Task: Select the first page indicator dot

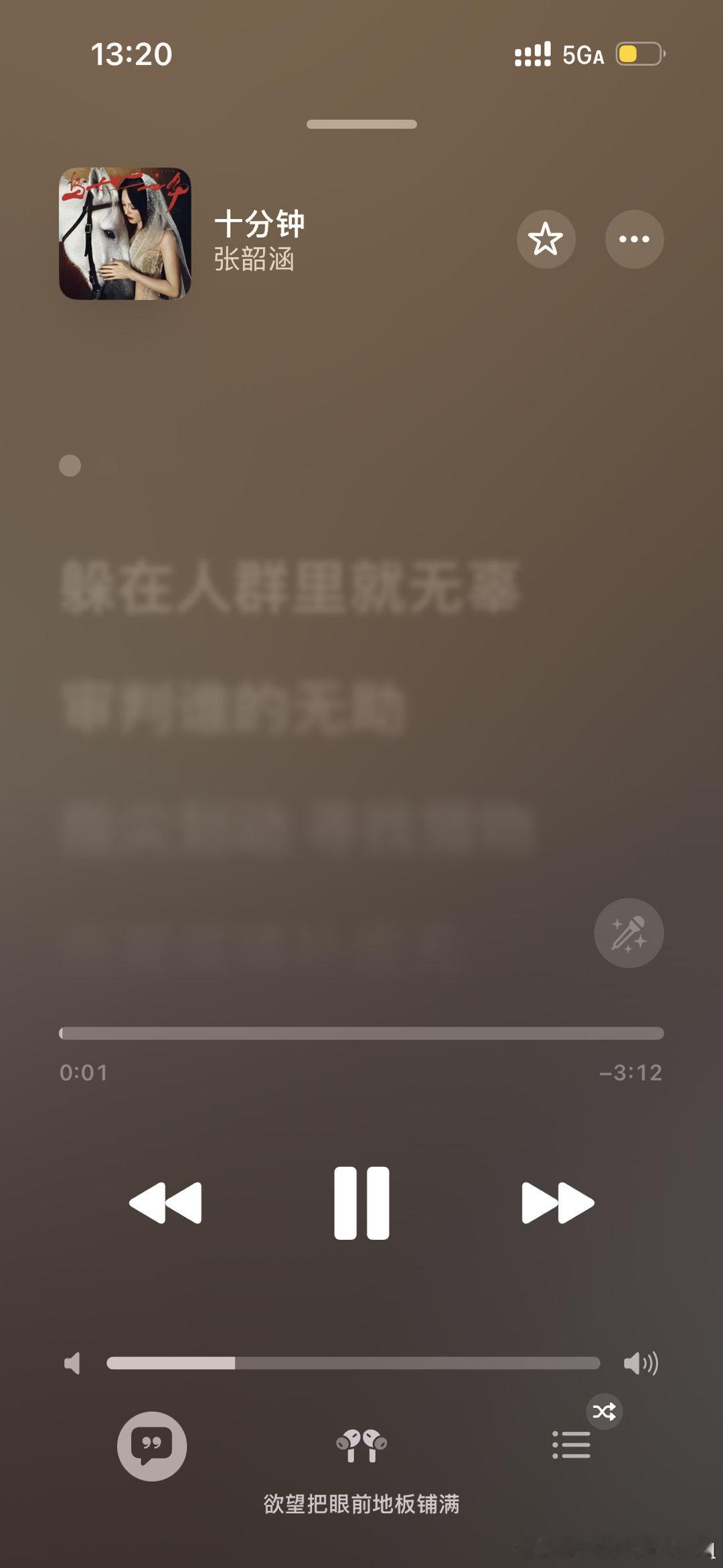Action: click(70, 467)
